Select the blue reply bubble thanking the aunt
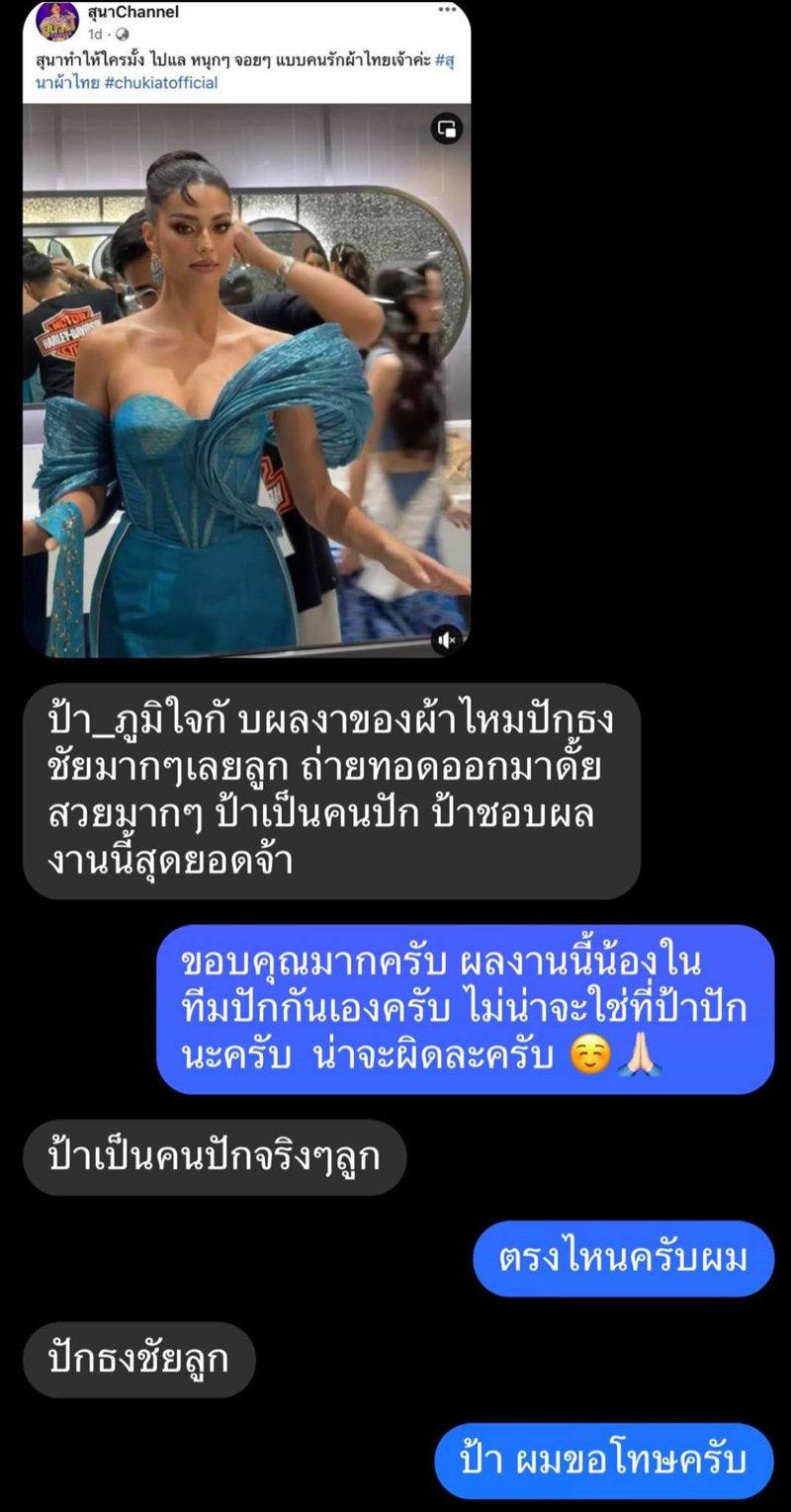This screenshot has width=791, height=1512. tap(465, 1008)
